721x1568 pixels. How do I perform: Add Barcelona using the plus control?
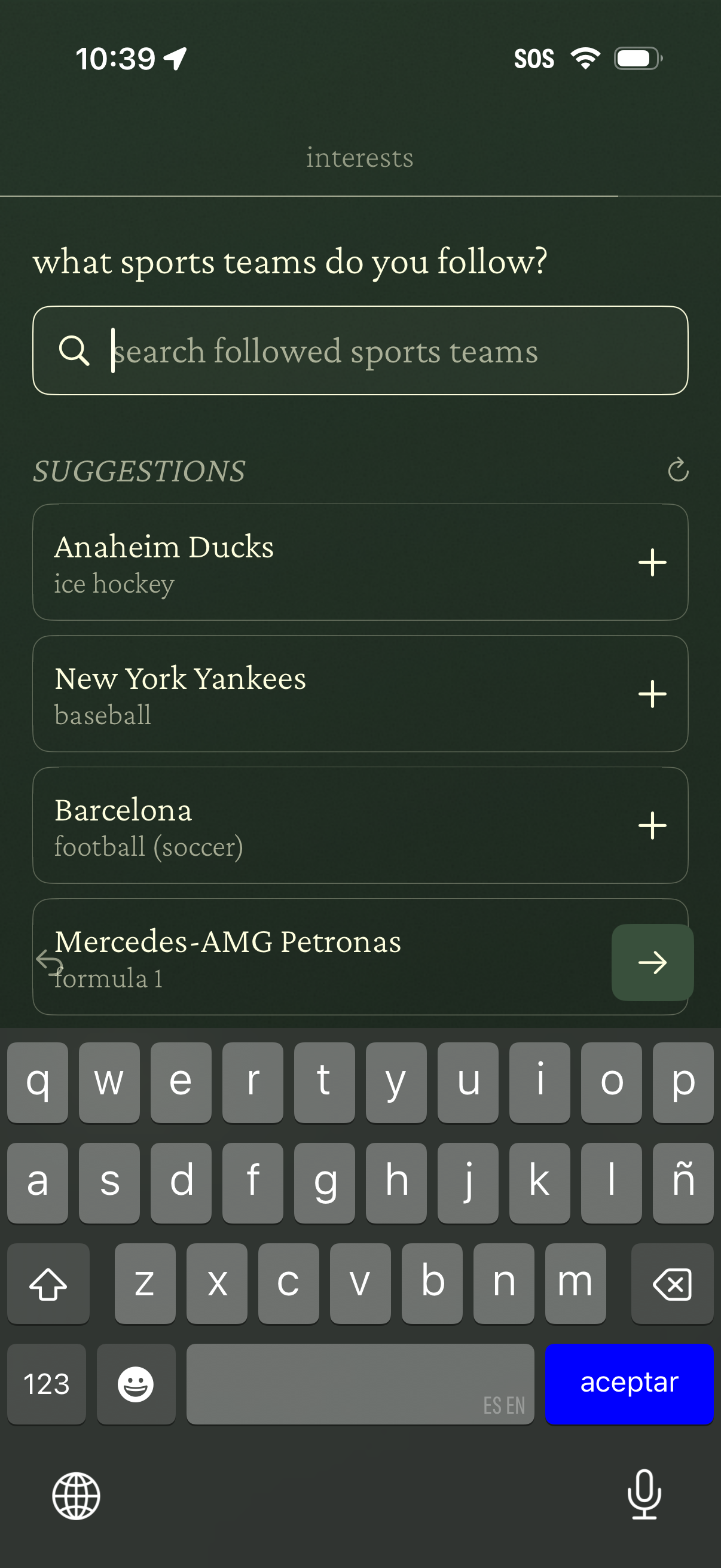tap(652, 825)
